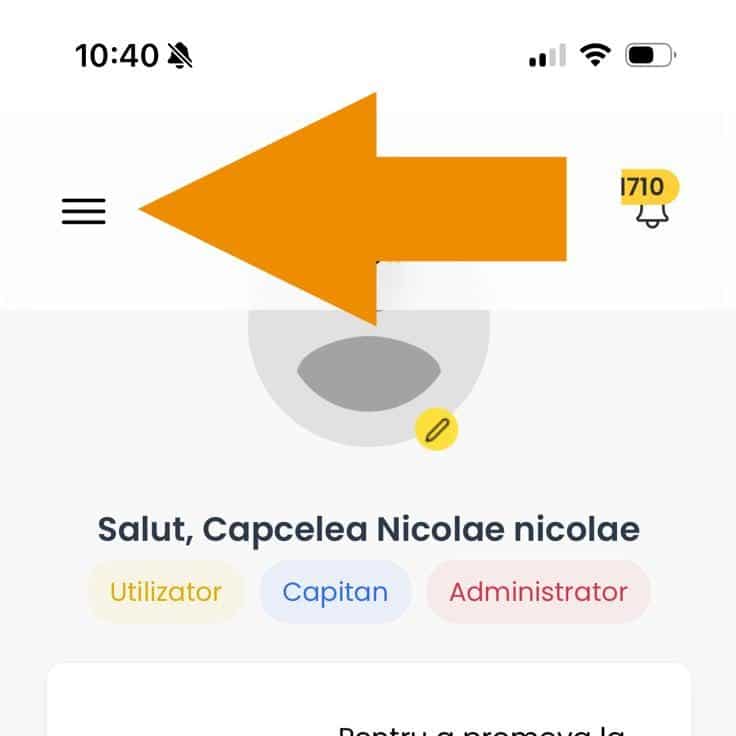Open the hamburger drawer menu
The width and height of the screenshot is (736, 736).
tap(83, 211)
